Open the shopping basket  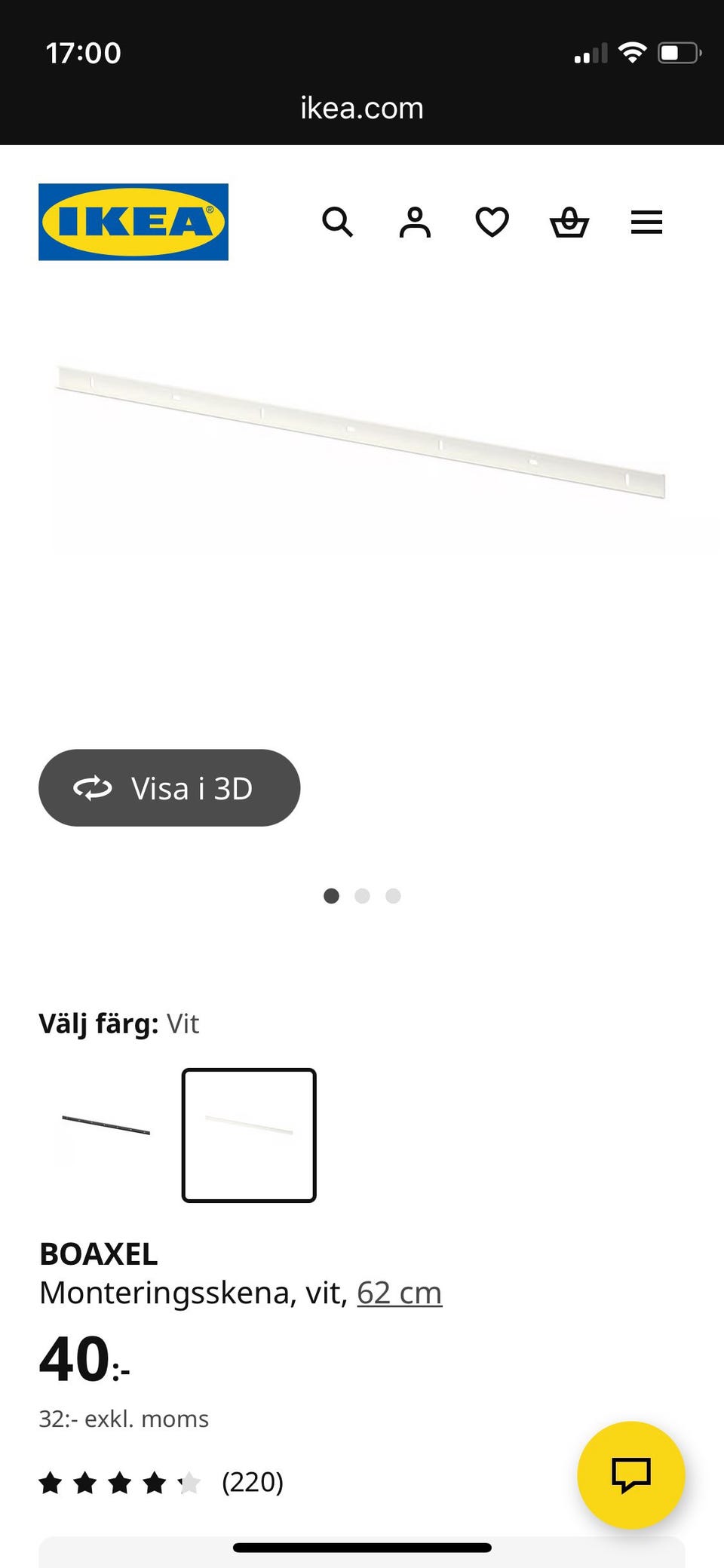569,222
